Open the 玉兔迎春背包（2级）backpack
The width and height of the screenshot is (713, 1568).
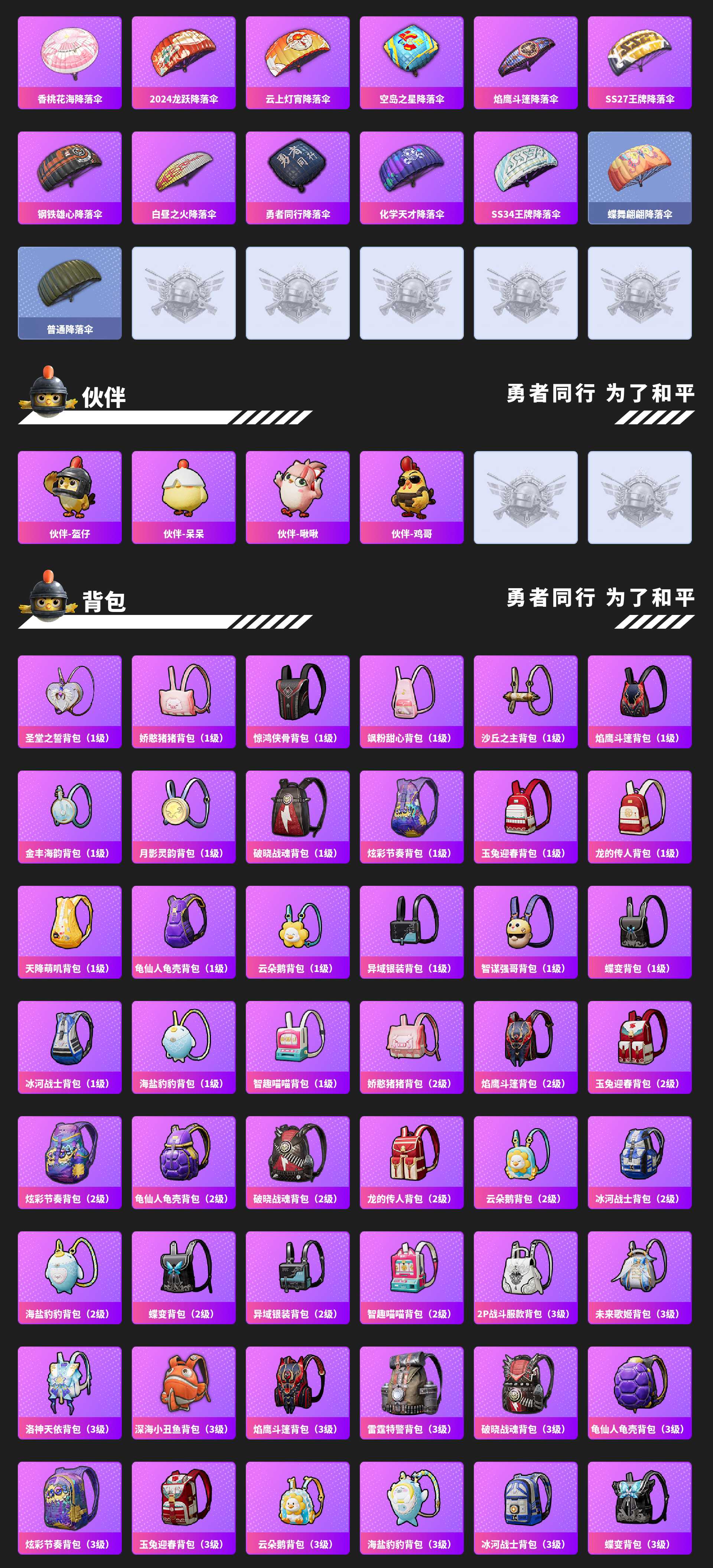641,1047
